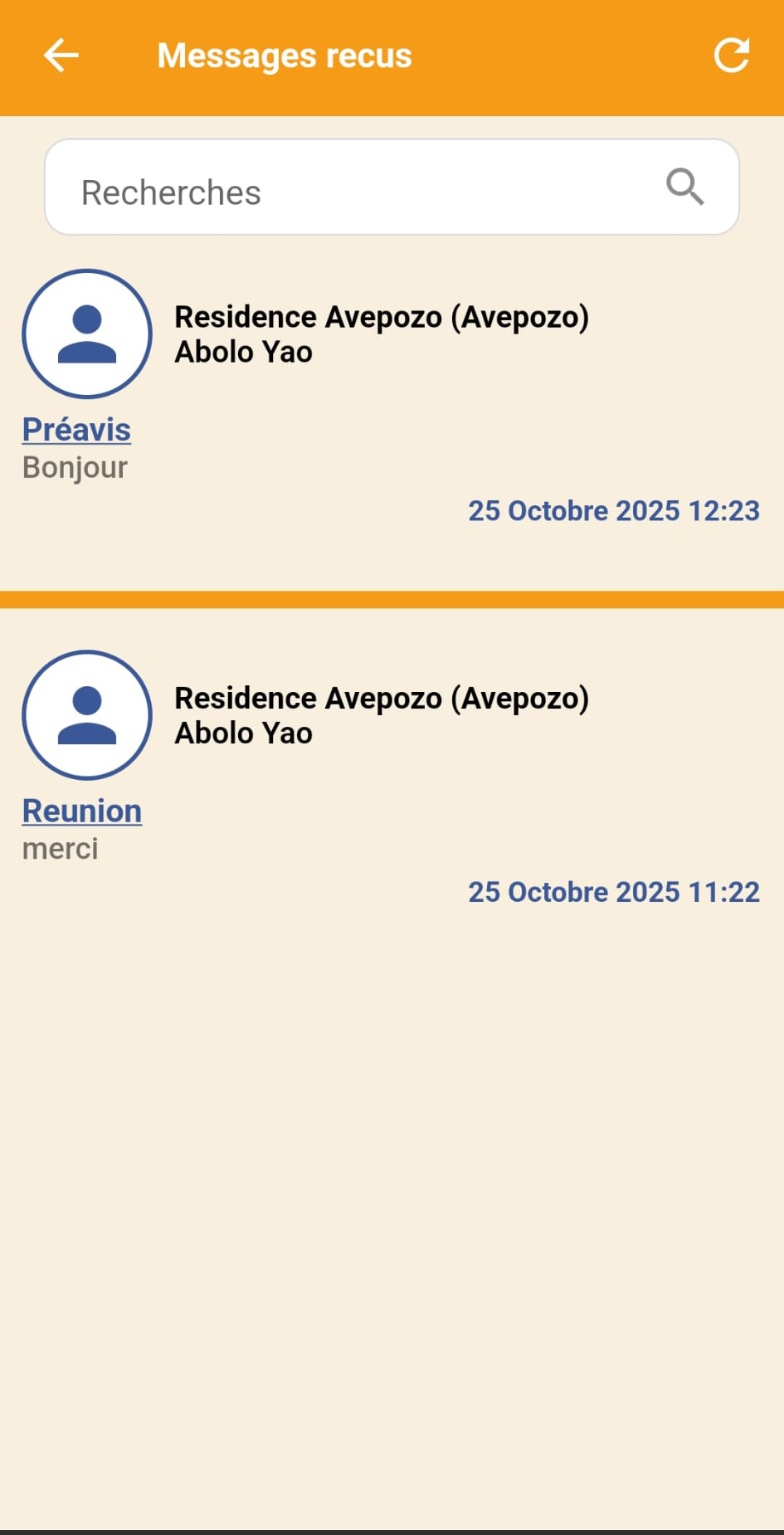Select the merci message preview text
784x1535 pixels.
click(x=59, y=847)
